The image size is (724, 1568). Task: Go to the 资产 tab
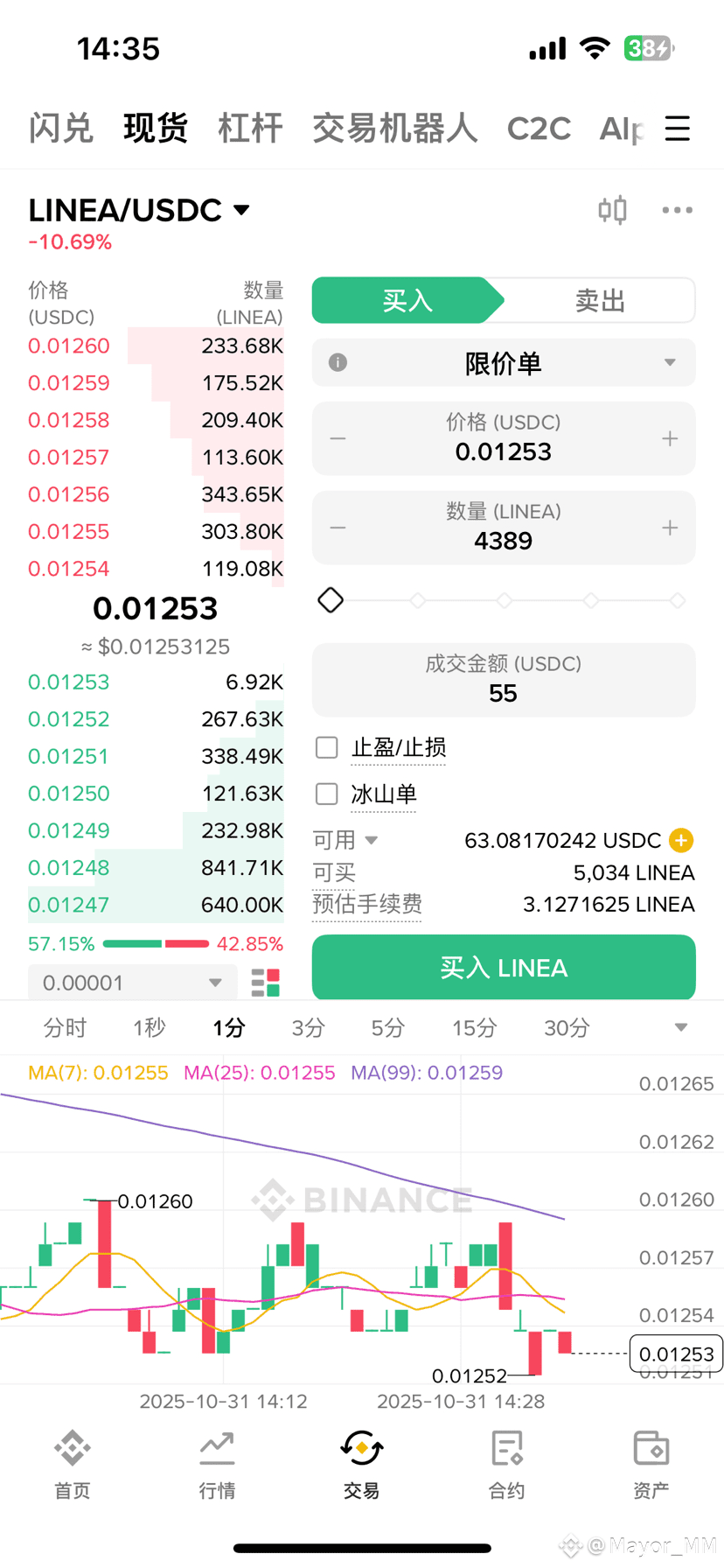click(x=651, y=1463)
